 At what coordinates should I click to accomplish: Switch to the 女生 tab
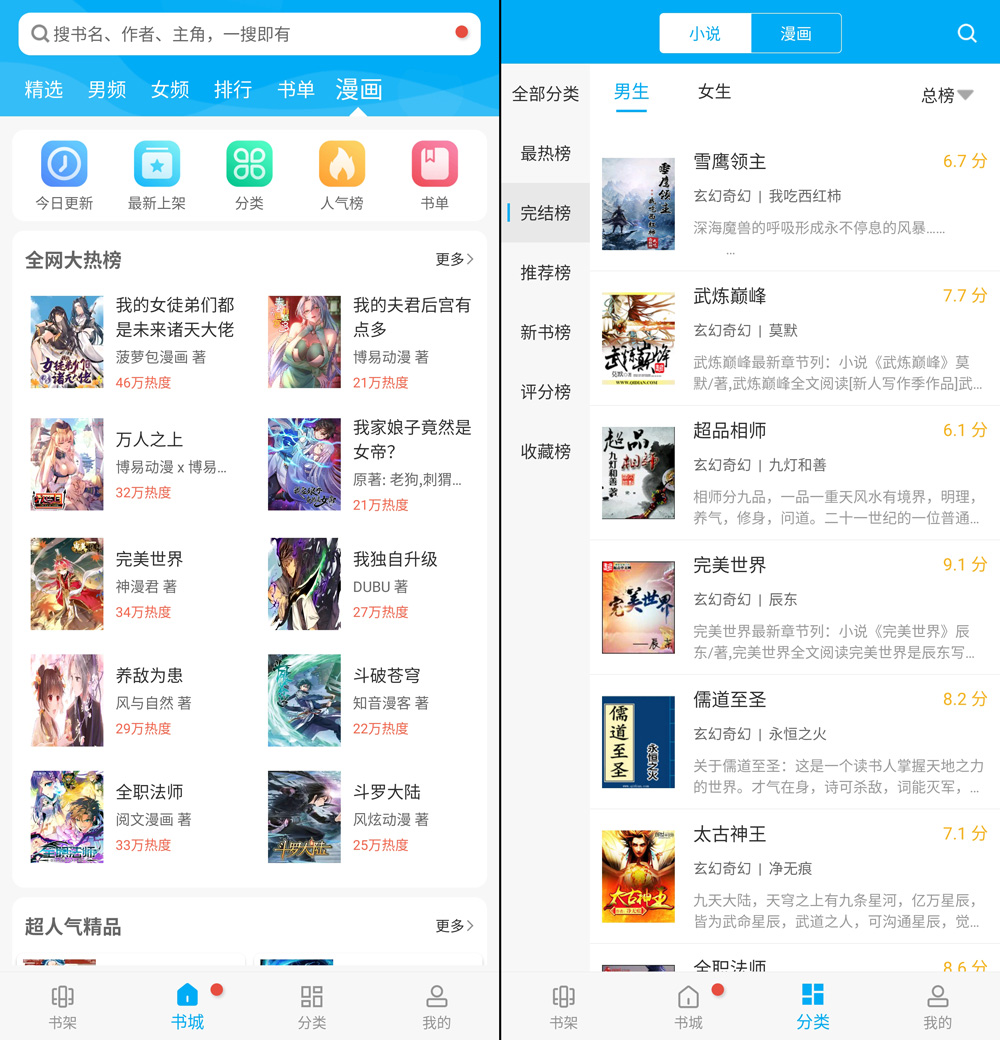point(714,92)
